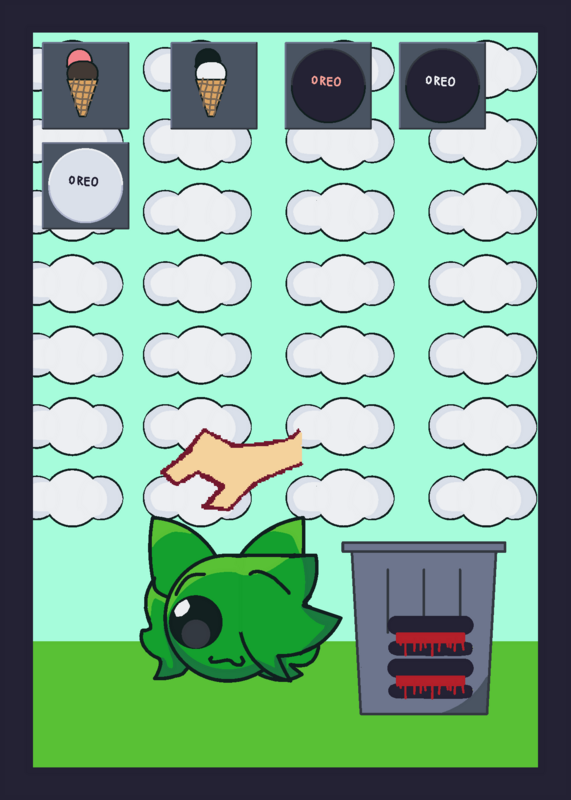Select the pink and chocolate ice cream cone
The image size is (571, 800).
85,86
